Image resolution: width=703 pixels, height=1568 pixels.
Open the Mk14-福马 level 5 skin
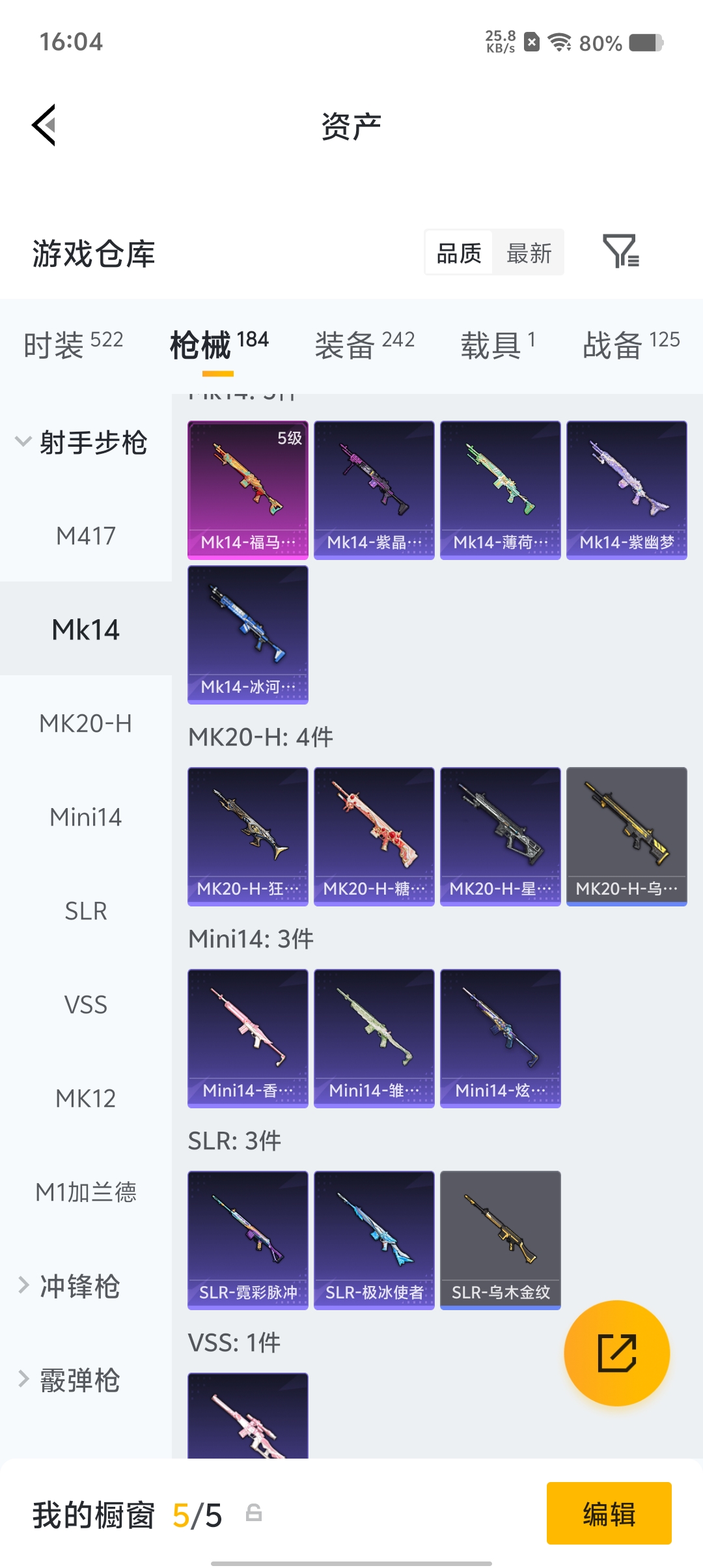coord(248,490)
